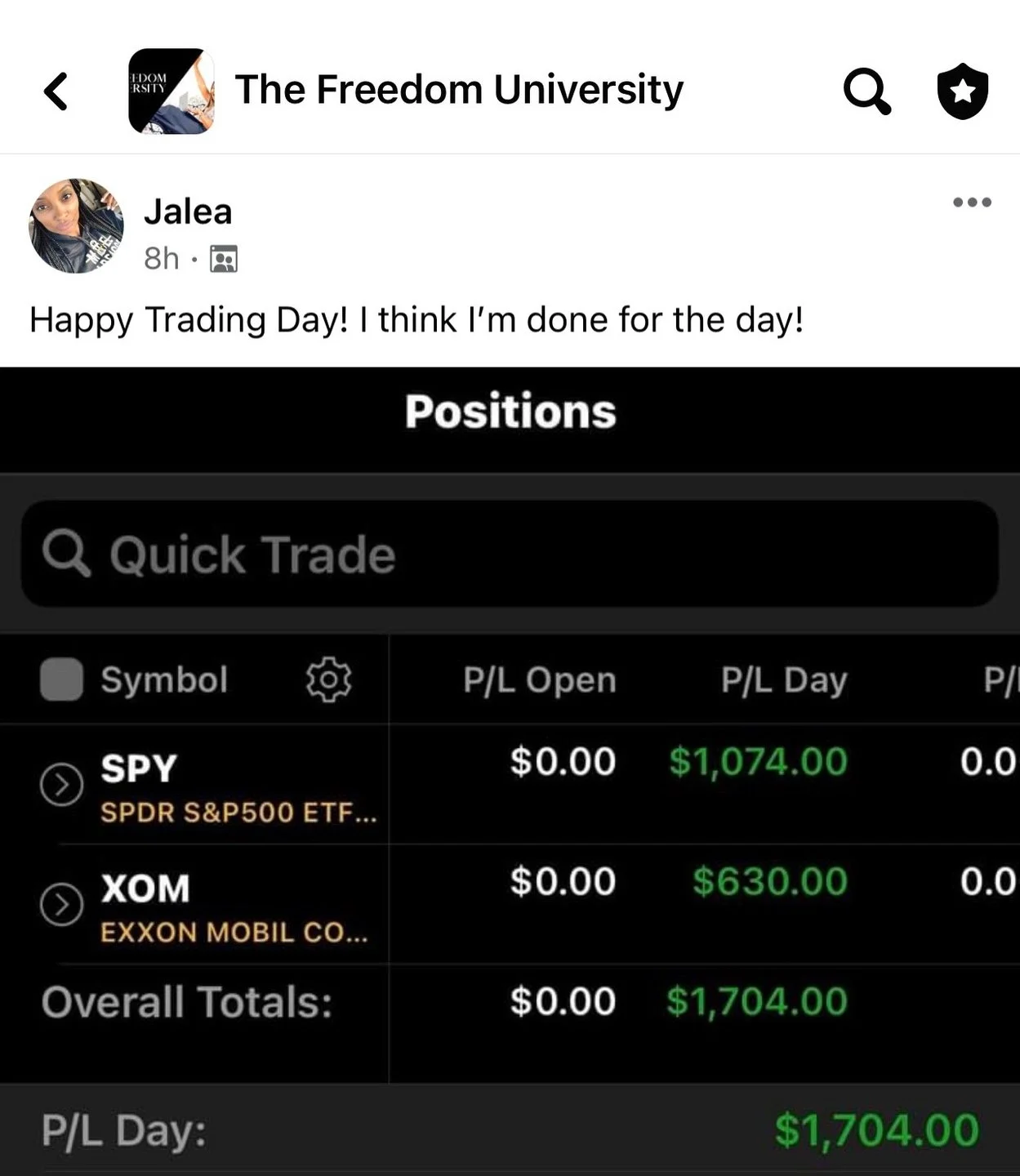
Task: Go back from the group page
Action: [56, 91]
